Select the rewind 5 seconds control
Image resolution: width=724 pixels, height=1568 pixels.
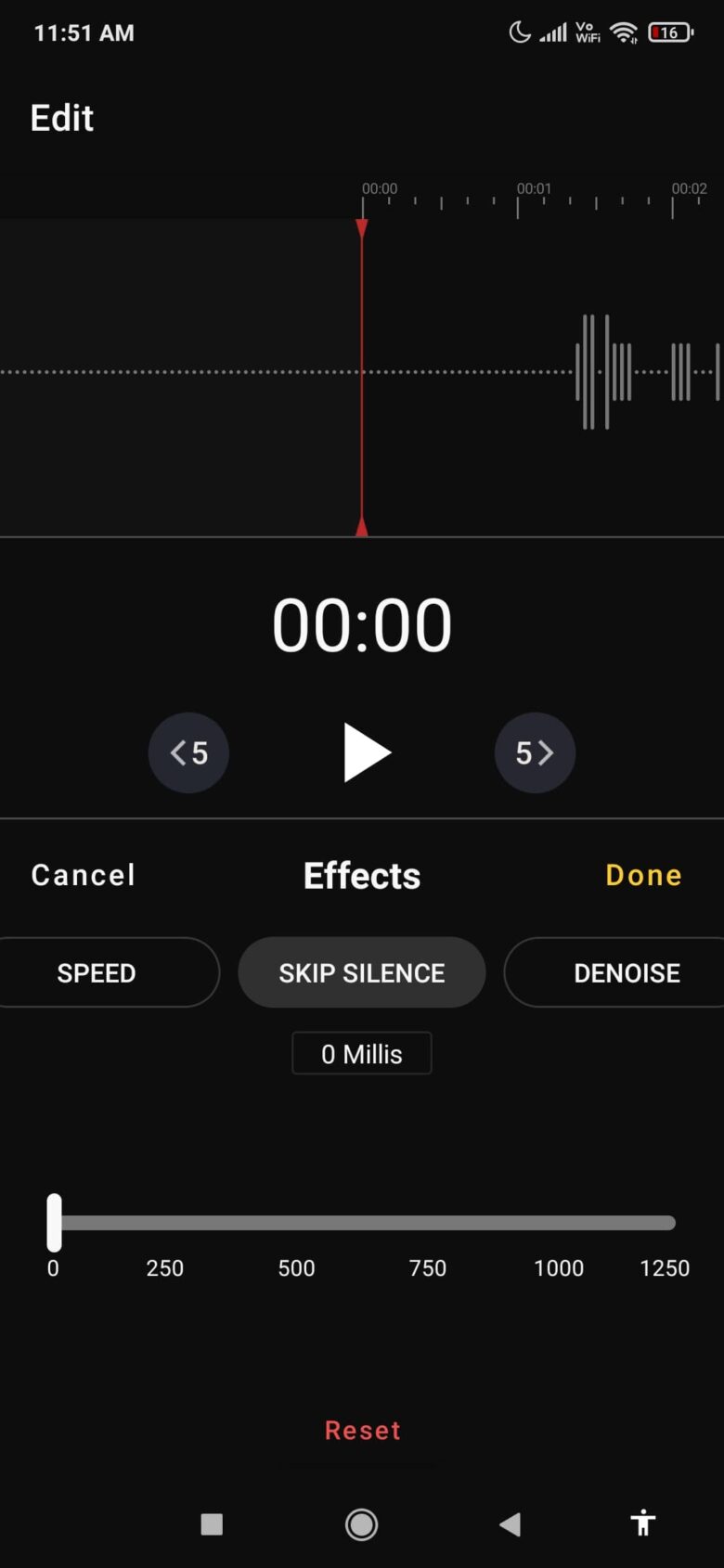pos(188,752)
